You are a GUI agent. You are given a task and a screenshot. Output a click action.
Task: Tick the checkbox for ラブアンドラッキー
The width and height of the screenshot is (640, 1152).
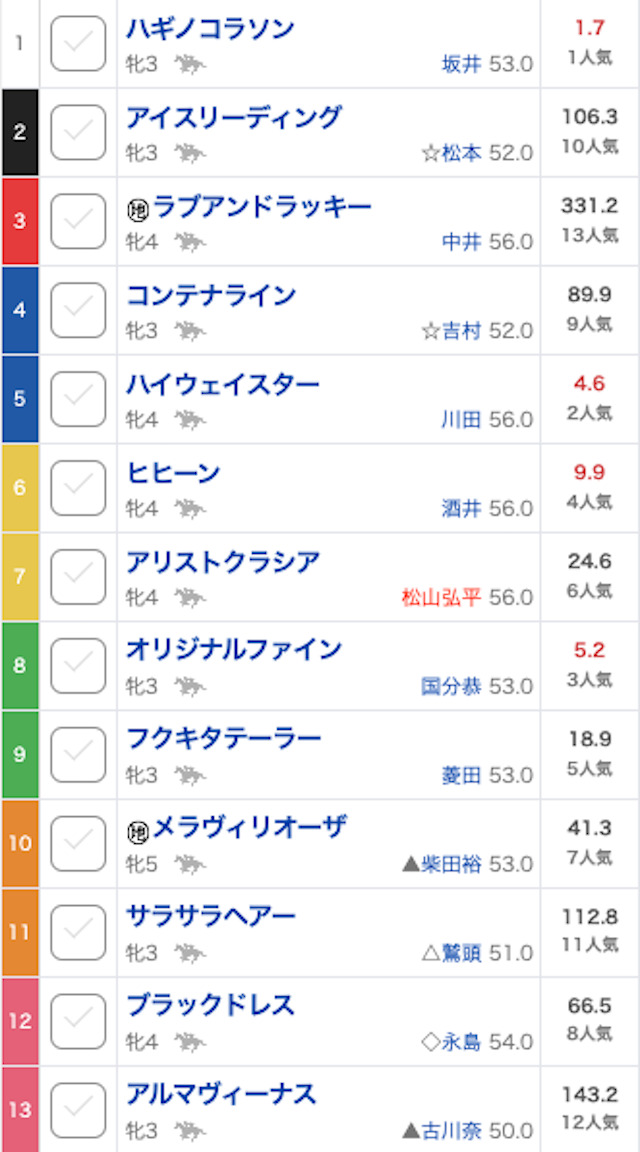coord(78,221)
